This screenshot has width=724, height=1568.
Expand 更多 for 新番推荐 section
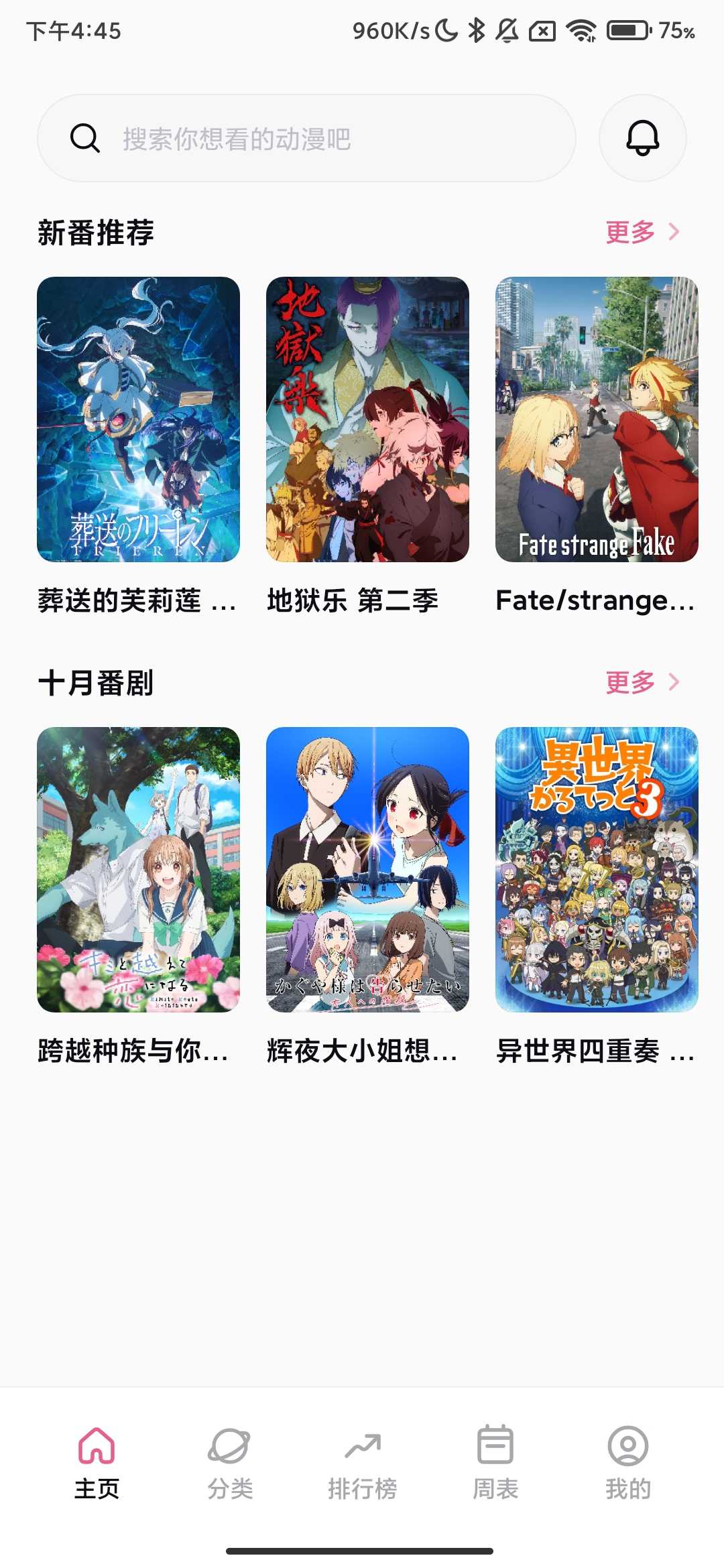(x=629, y=231)
